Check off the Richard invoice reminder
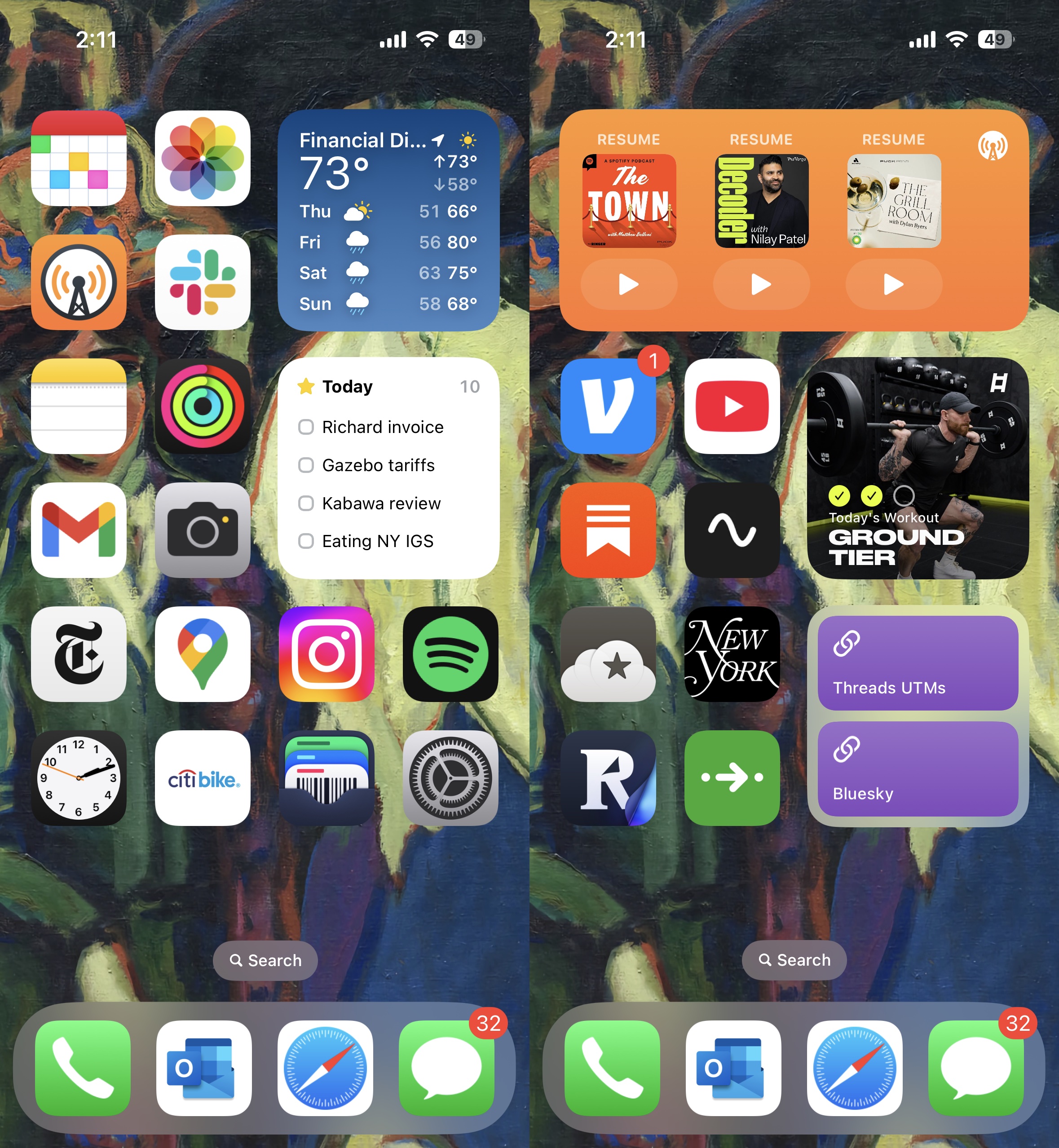Viewport: 1059px width, 1148px height. (306, 427)
